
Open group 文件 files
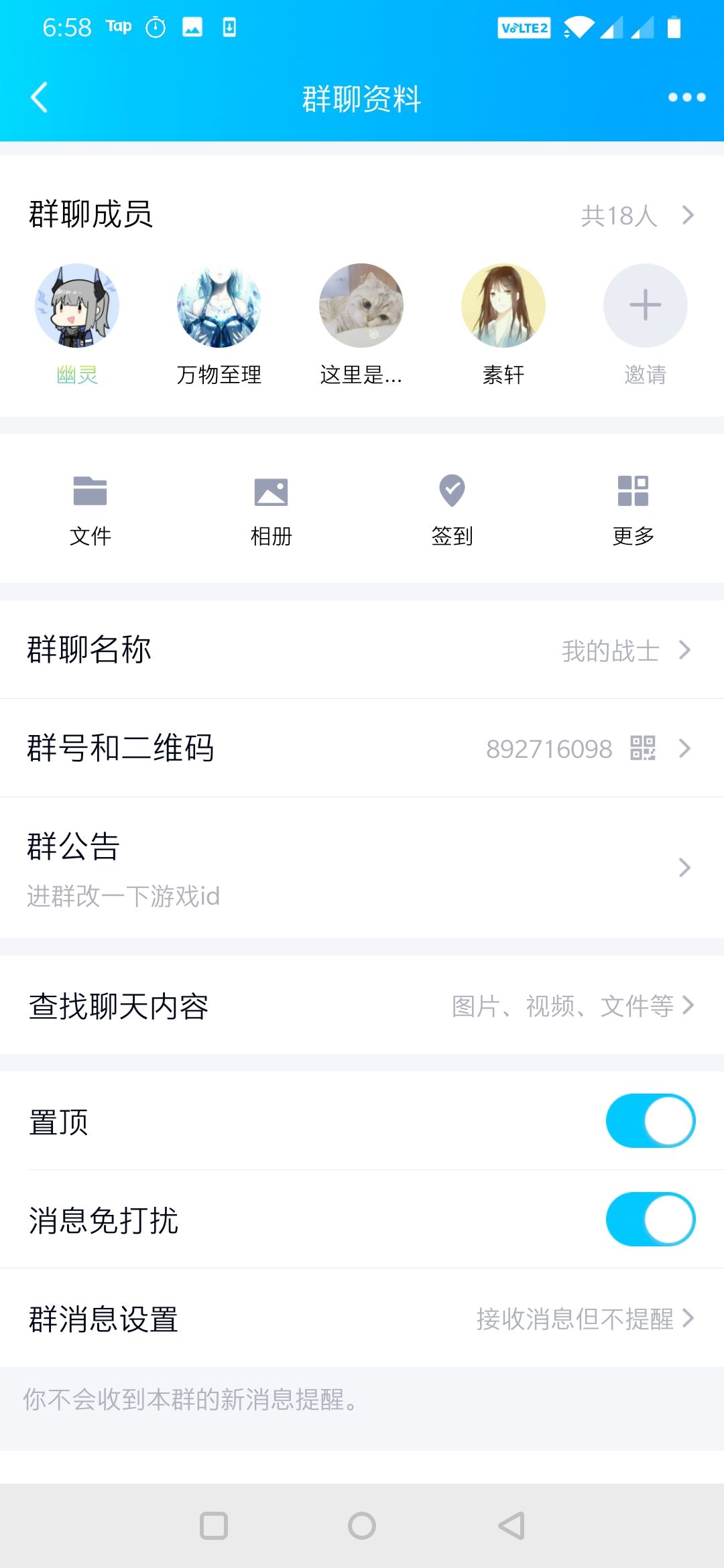click(x=90, y=509)
